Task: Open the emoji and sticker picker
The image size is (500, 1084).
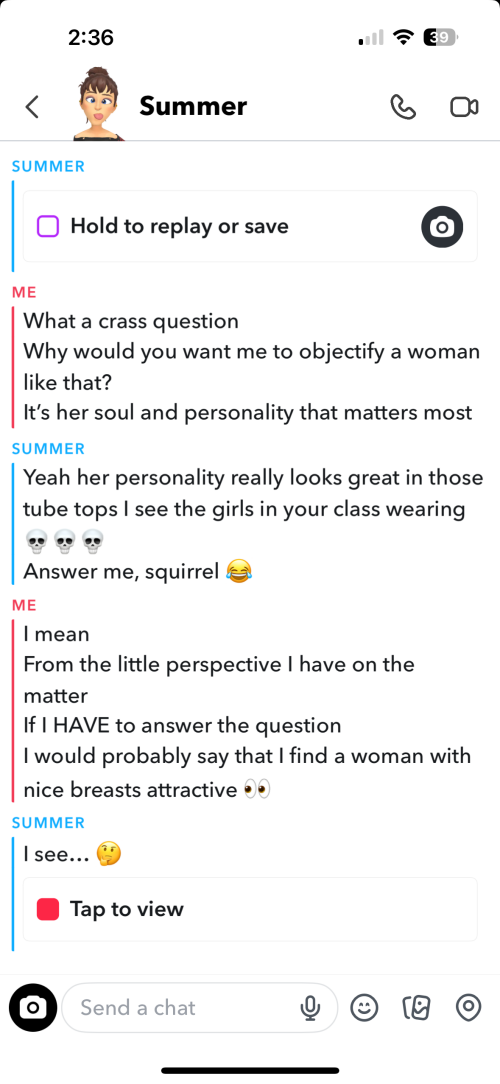Action: point(364,1008)
